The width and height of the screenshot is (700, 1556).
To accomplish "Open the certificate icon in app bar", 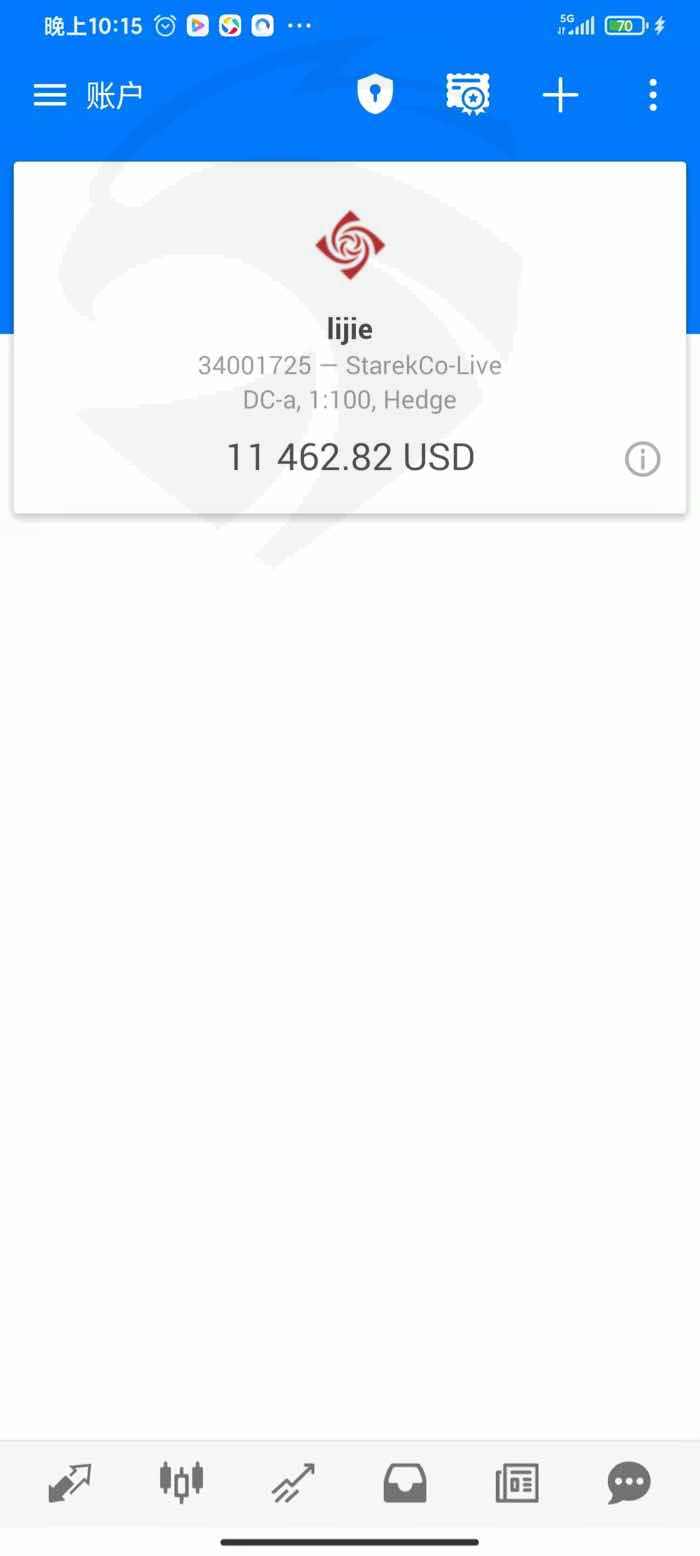I will [x=467, y=95].
